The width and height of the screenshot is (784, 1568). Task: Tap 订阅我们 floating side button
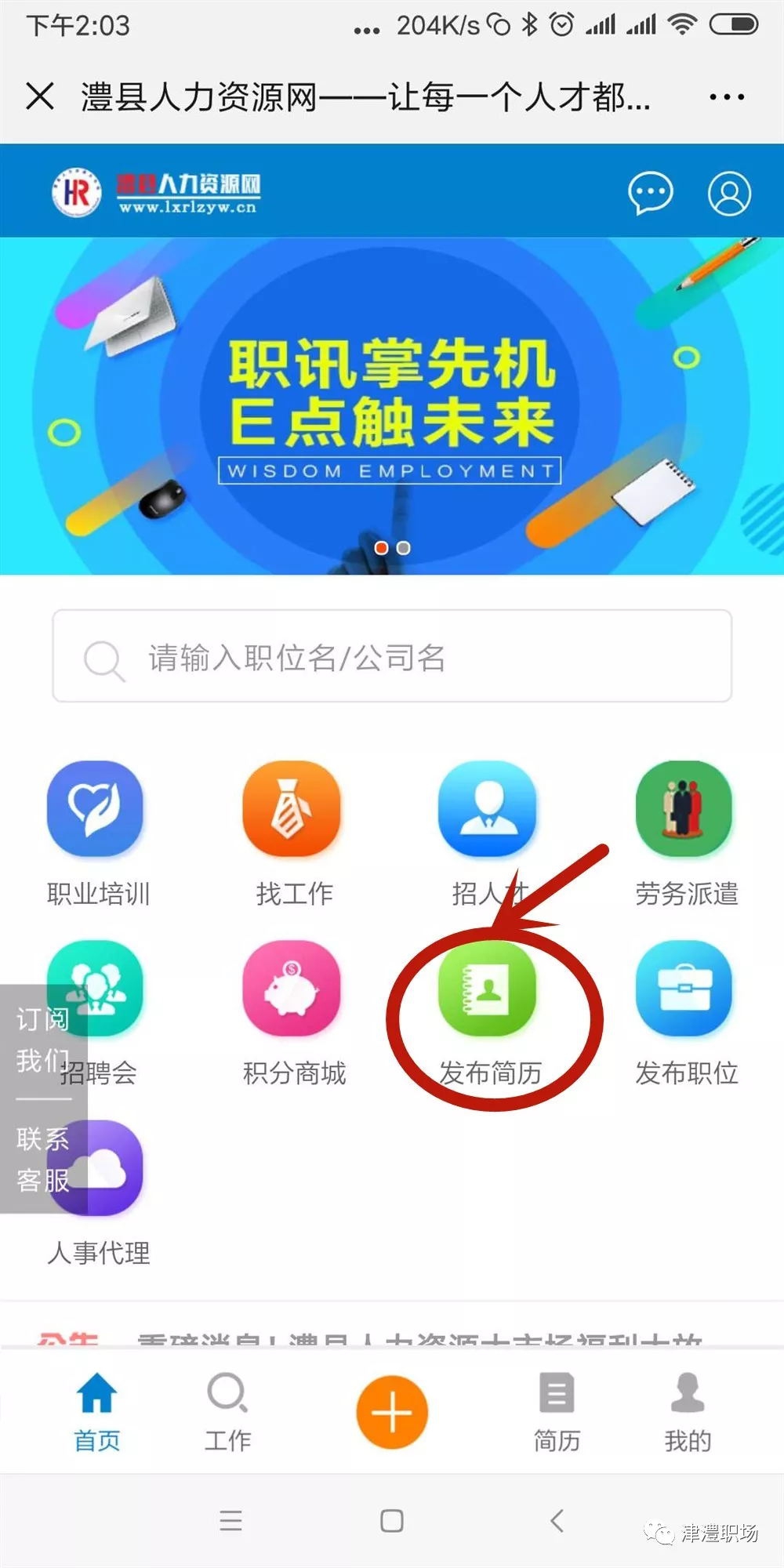coord(41,1040)
